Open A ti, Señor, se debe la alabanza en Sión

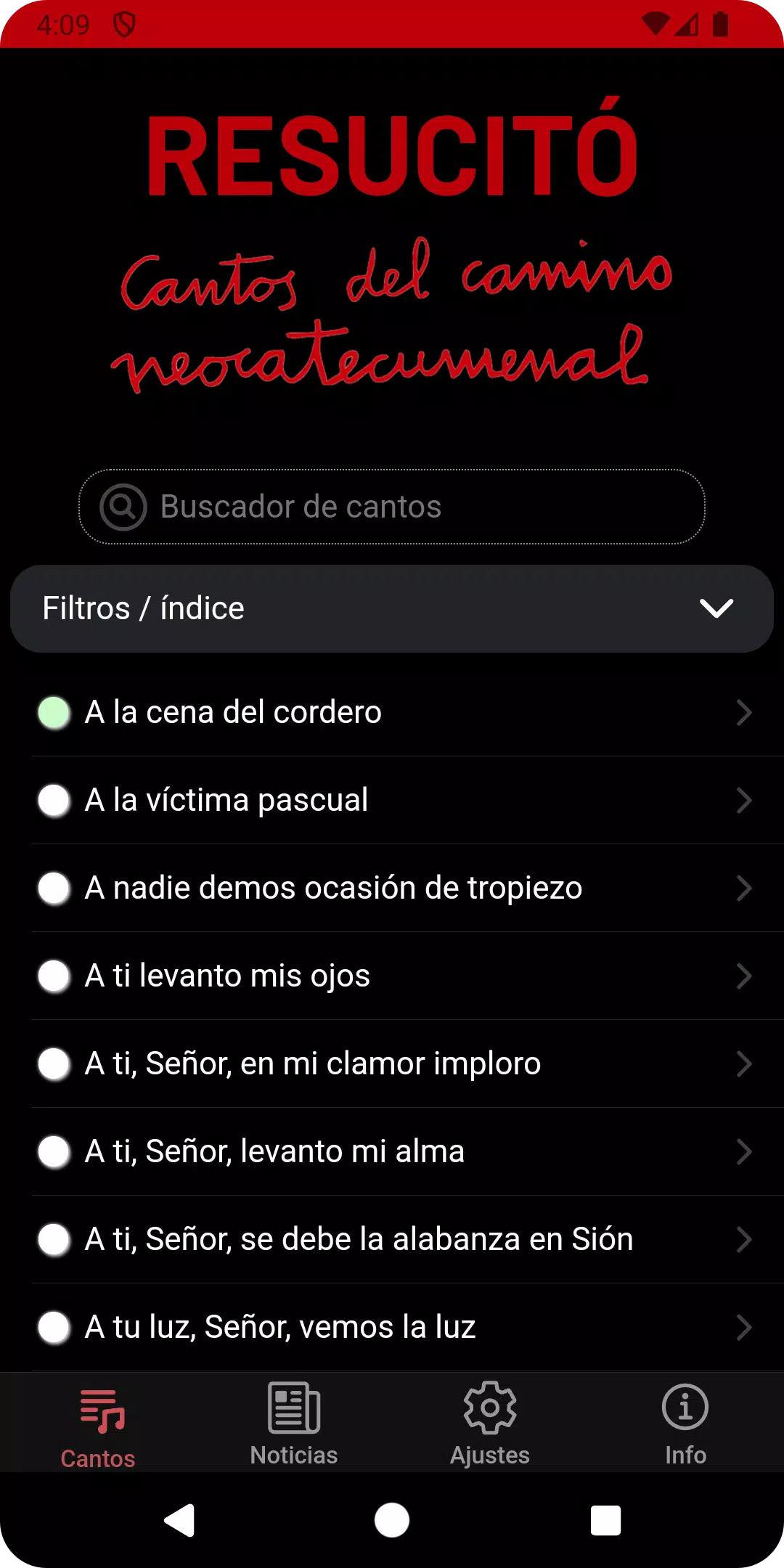point(392,1239)
